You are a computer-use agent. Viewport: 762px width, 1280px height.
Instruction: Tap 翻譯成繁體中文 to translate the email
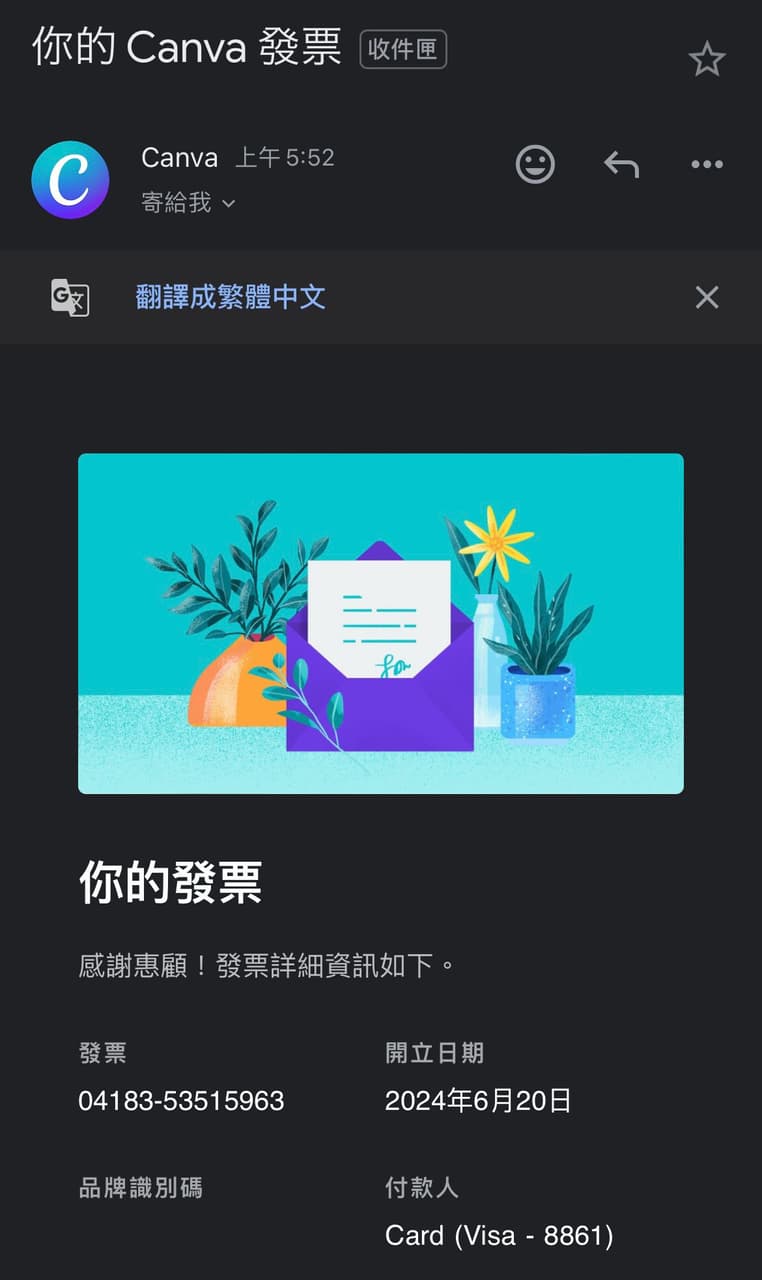click(231, 297)
